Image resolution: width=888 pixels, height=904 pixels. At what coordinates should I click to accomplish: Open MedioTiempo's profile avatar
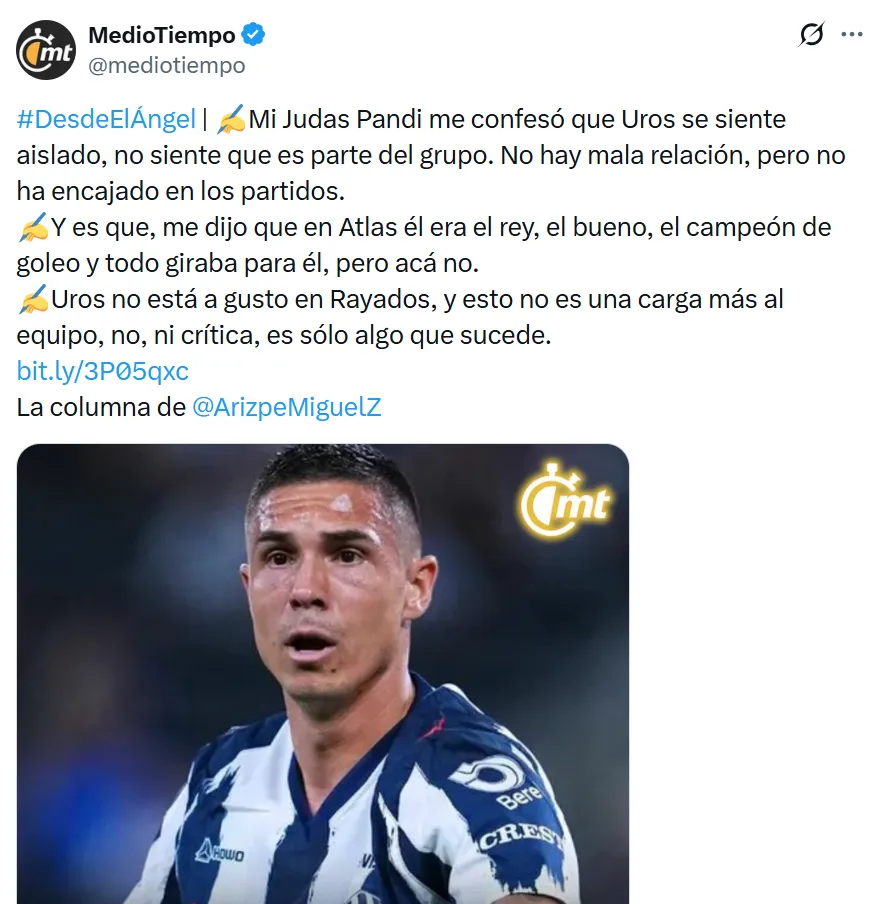pos(46,49)
